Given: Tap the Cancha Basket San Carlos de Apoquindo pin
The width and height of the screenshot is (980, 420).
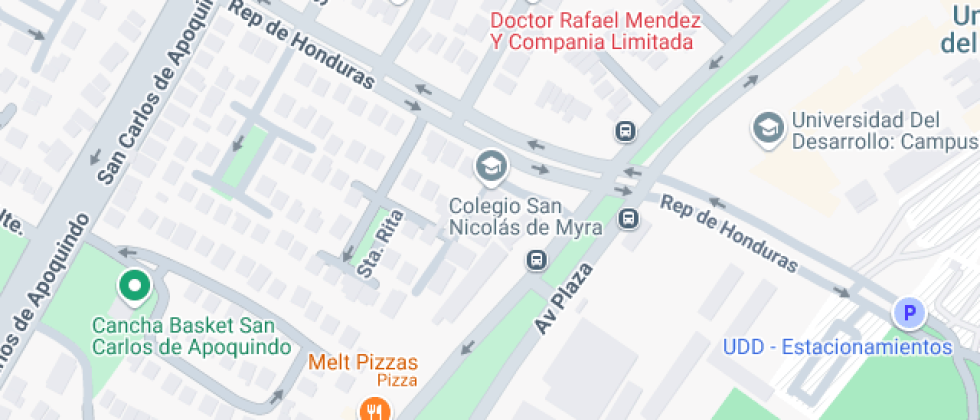Looking at the screenshot, I should coord(133,289).
